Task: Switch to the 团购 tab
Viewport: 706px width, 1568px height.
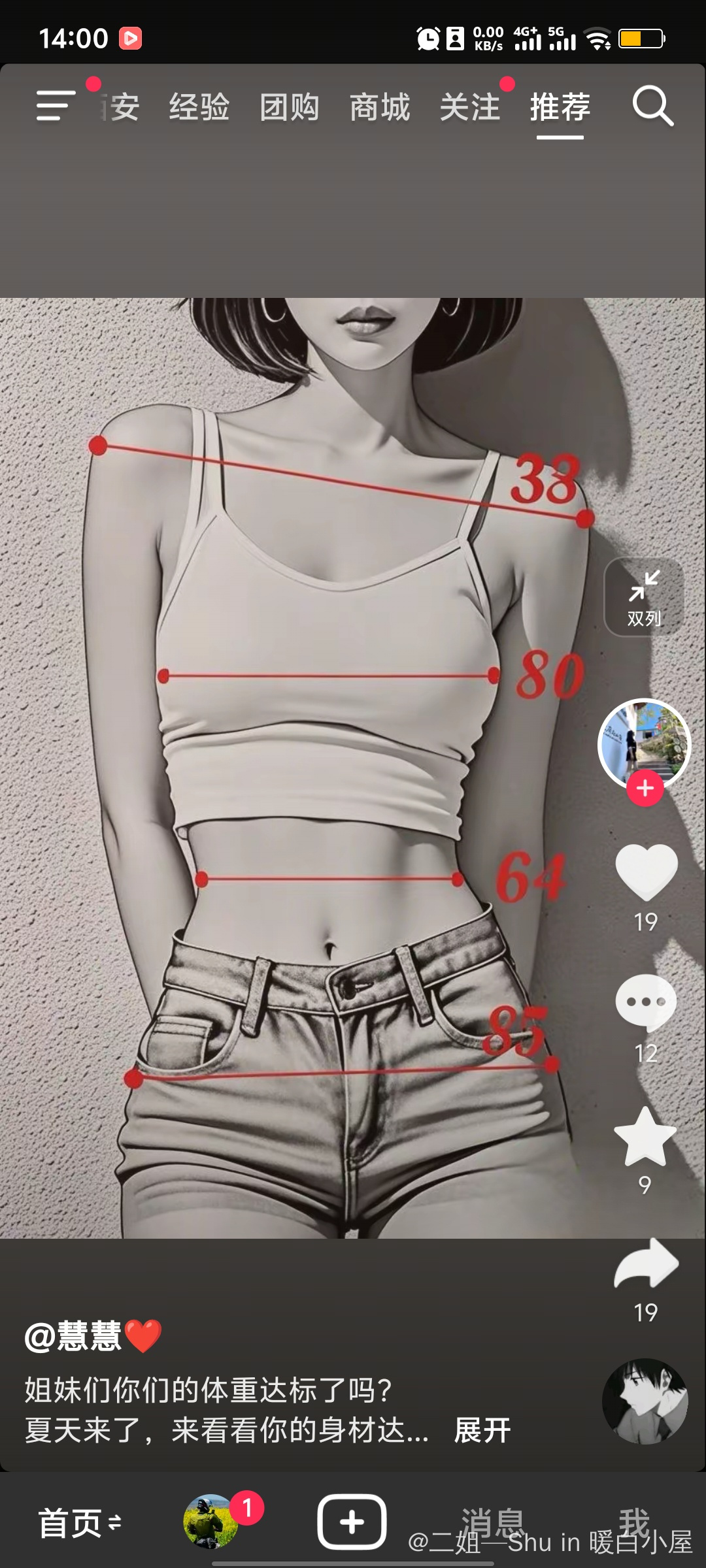Action: point(290,107)
